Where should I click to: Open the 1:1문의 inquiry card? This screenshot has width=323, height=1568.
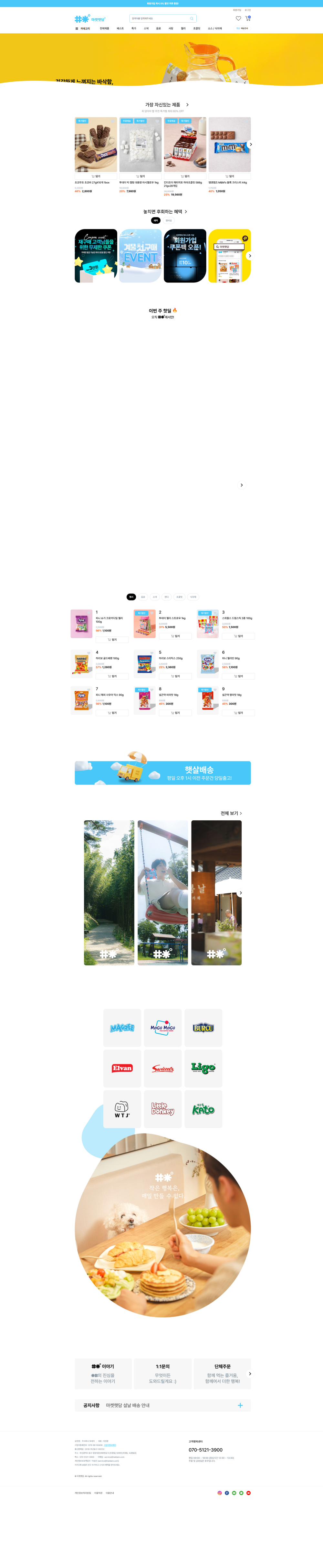pyautogui.click(x=162, y=1374)
